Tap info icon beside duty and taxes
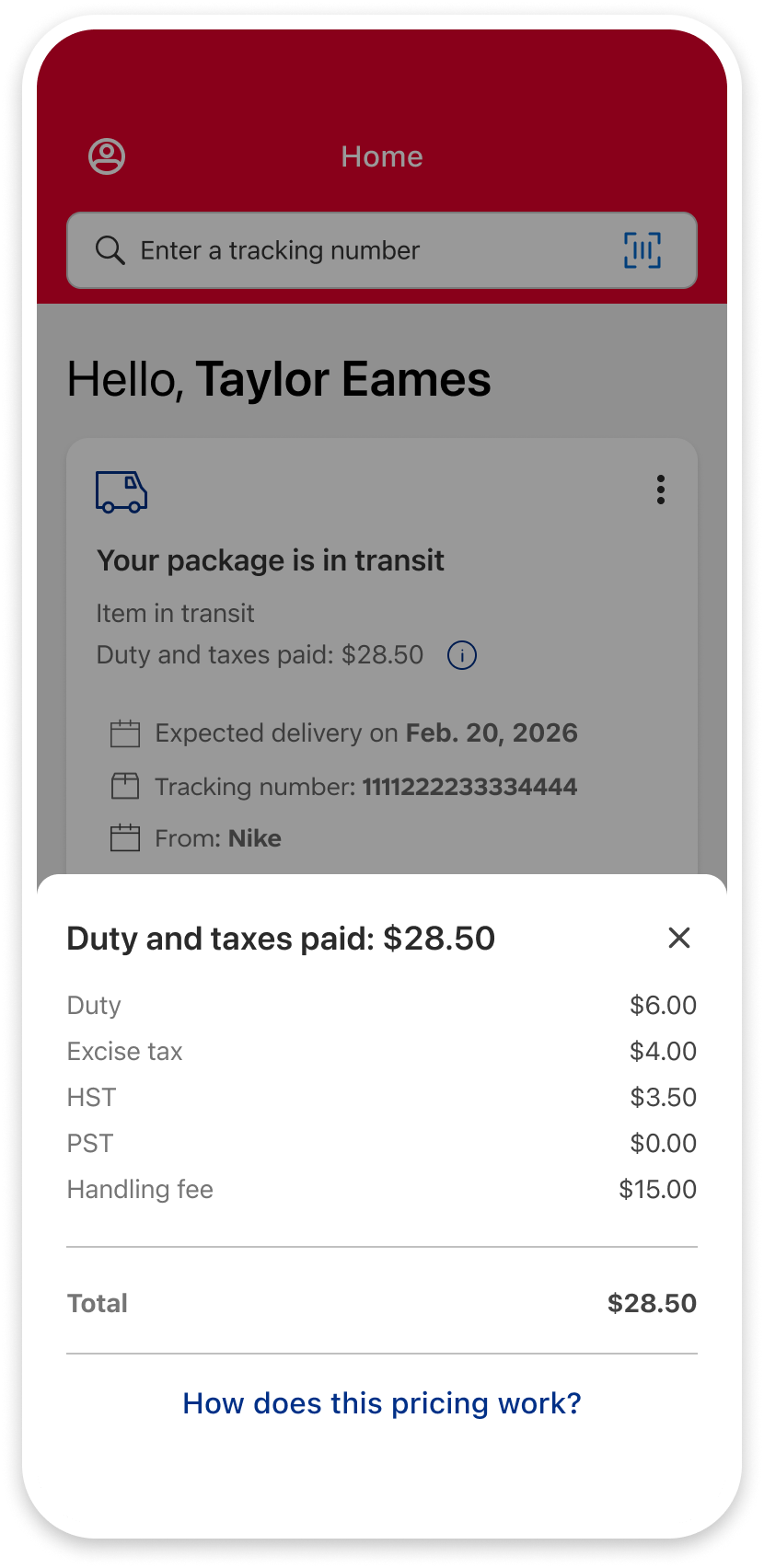Viewport: 764px width, 1568px height. [x=461, y=655]
